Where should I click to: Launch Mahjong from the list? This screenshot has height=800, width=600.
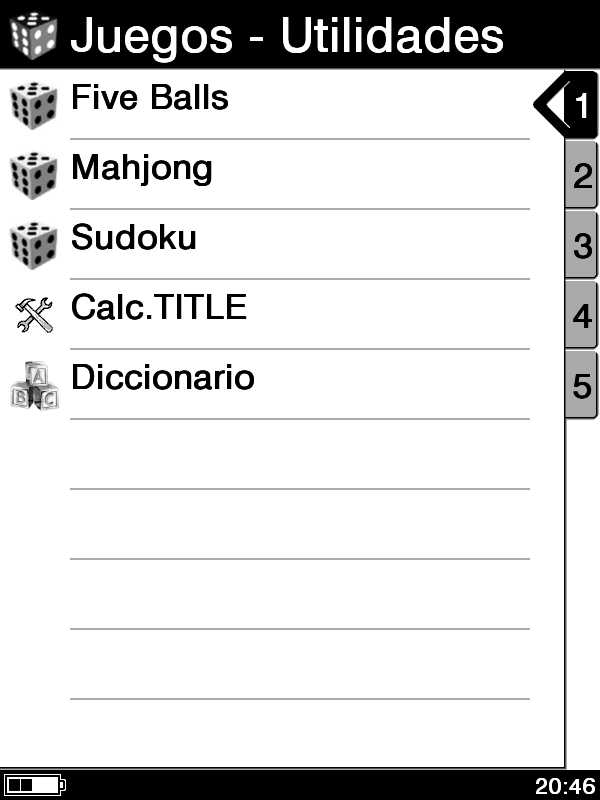[x=142, y=169]
